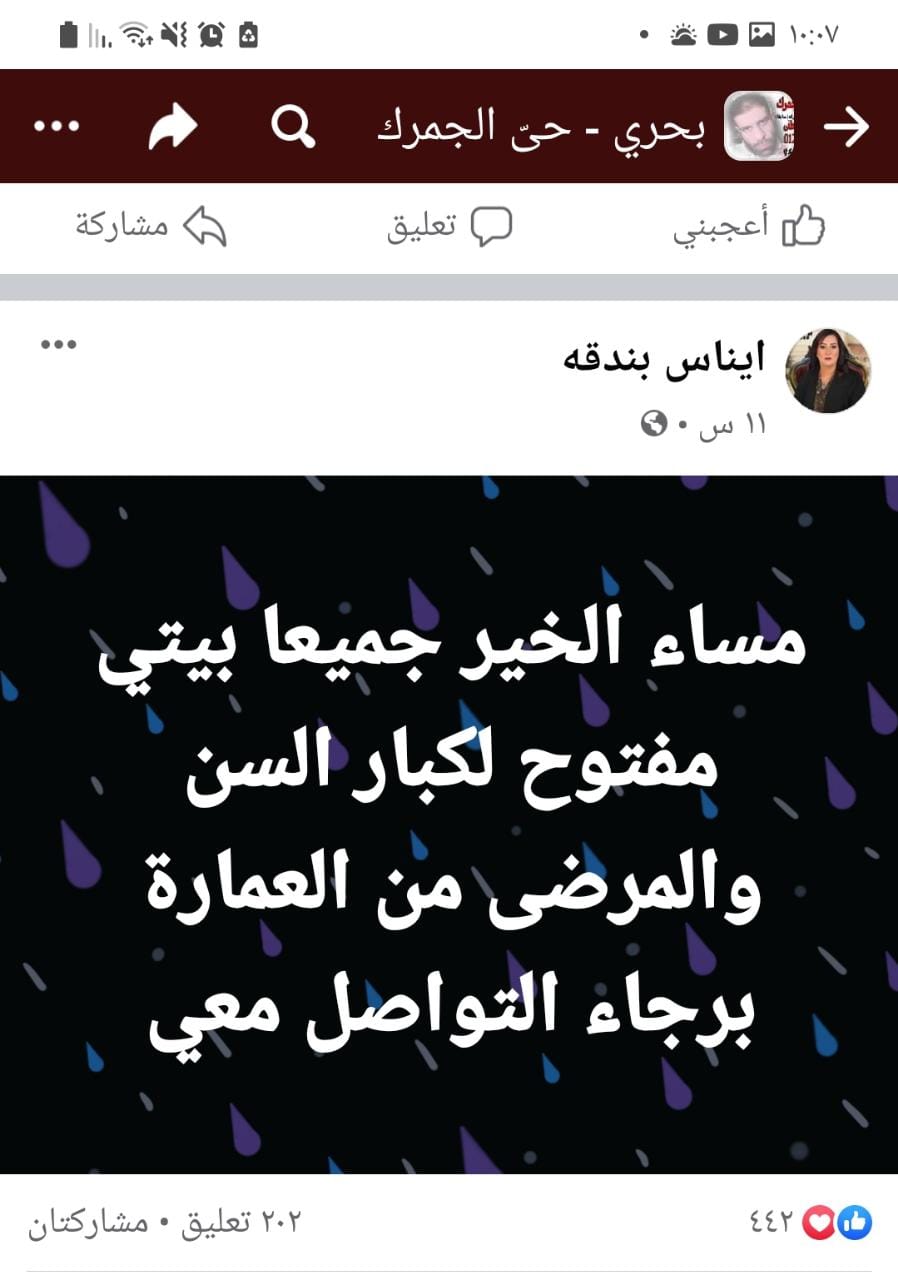The image size is (898, 1280).
Task: Tap the group cover thumbnail in the header
Action: click(x=757, y=125)
